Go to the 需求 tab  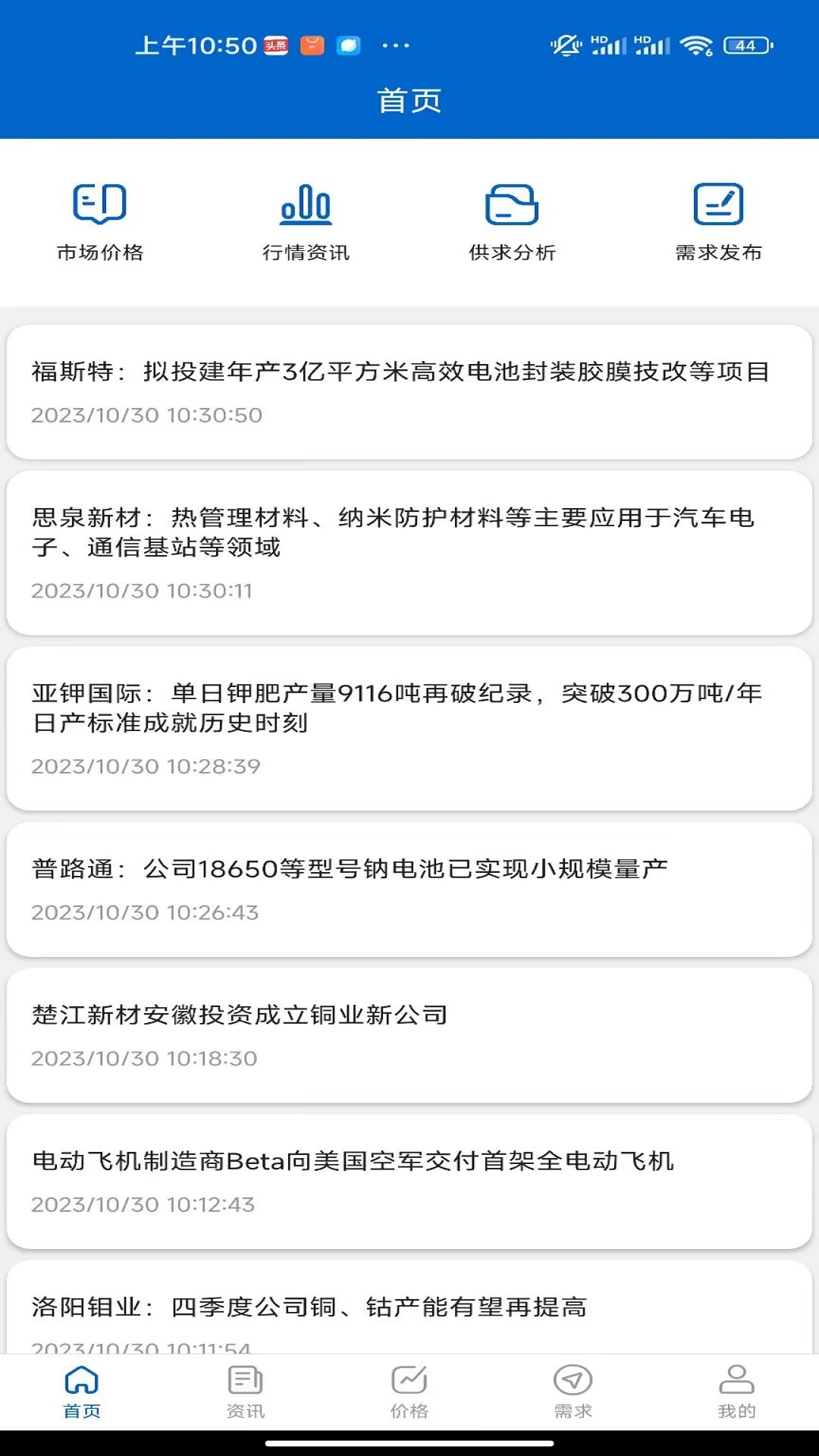click(573, 1392)
